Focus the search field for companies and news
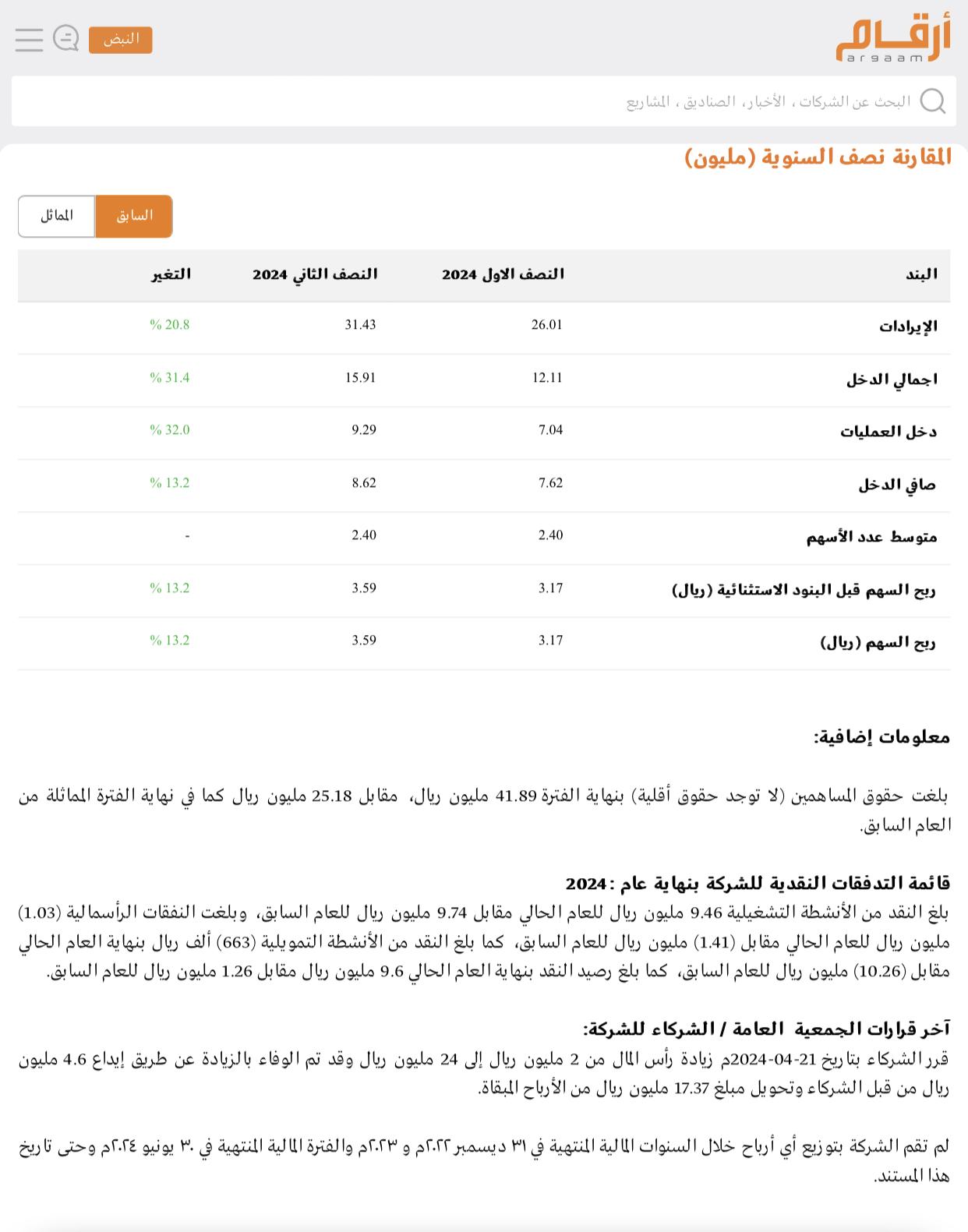 coord(484,101)
